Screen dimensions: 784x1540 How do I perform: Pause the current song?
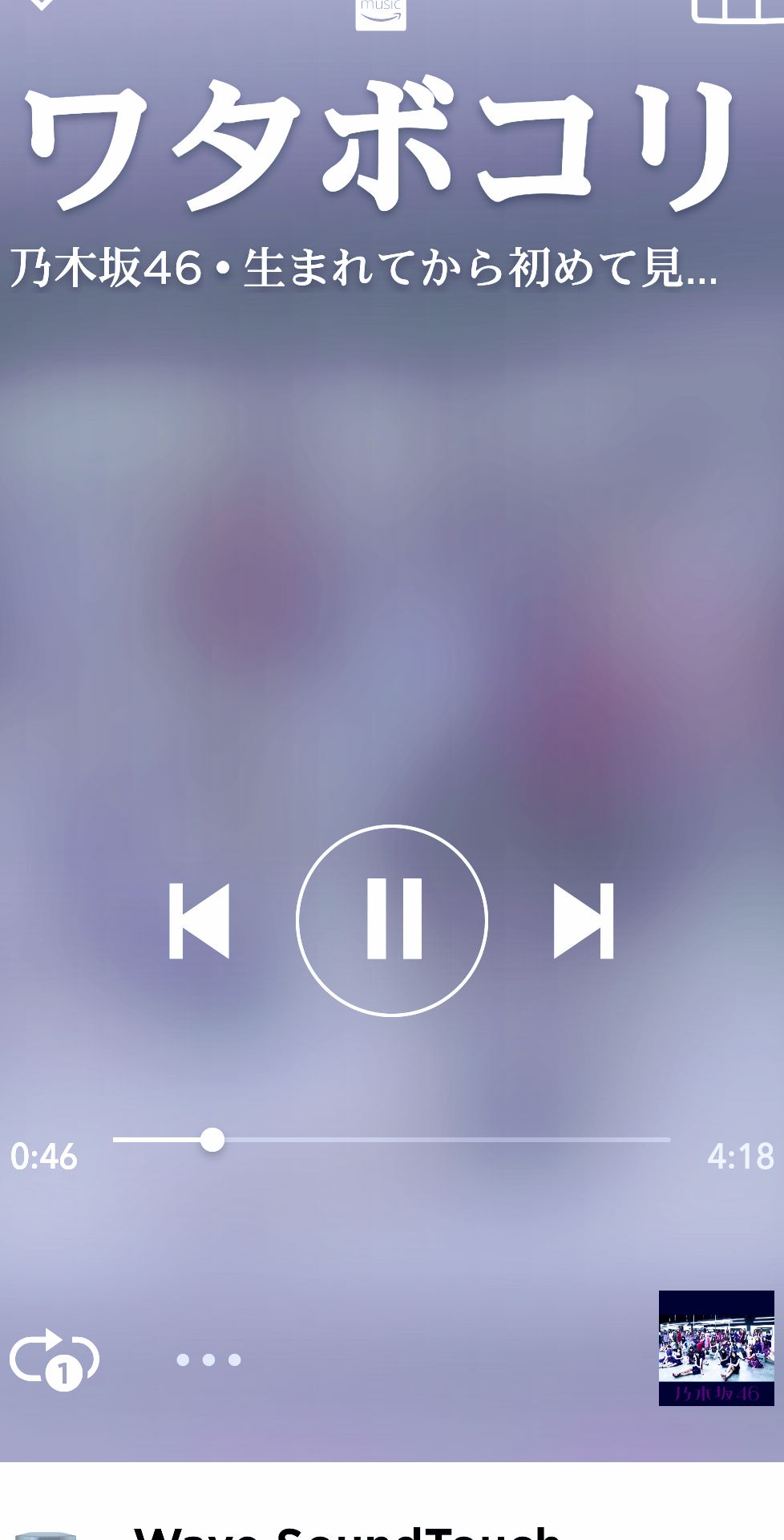click(392, 920)
